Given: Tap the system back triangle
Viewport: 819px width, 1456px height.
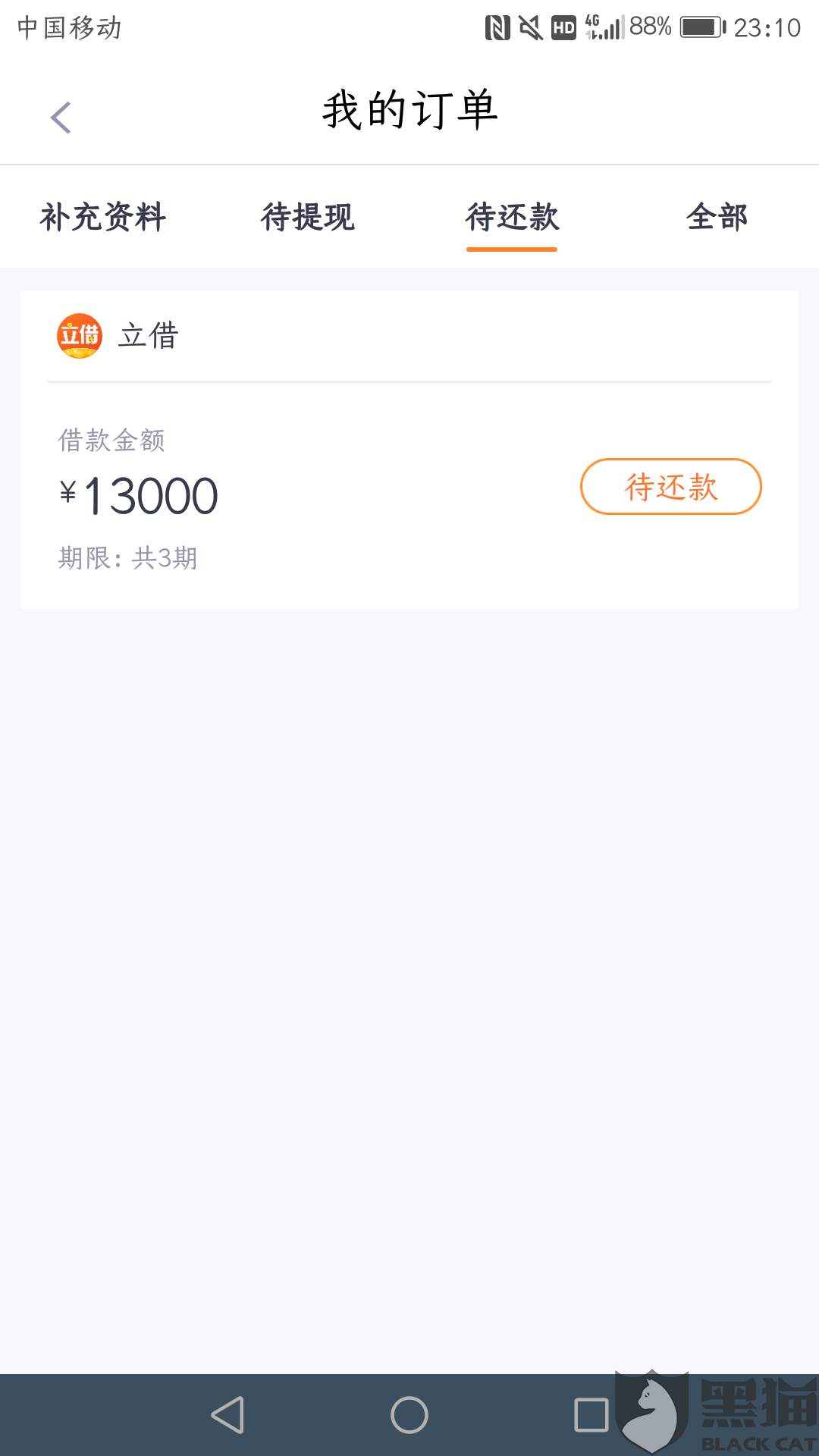Looking at the screenshot, I should coord(227,1415).
